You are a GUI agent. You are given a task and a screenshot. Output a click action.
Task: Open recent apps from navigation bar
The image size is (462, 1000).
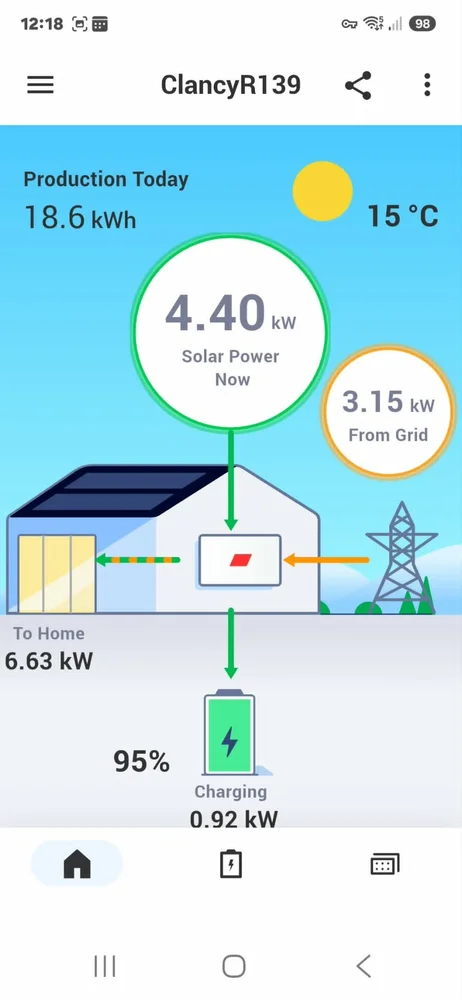click(105, 966)
